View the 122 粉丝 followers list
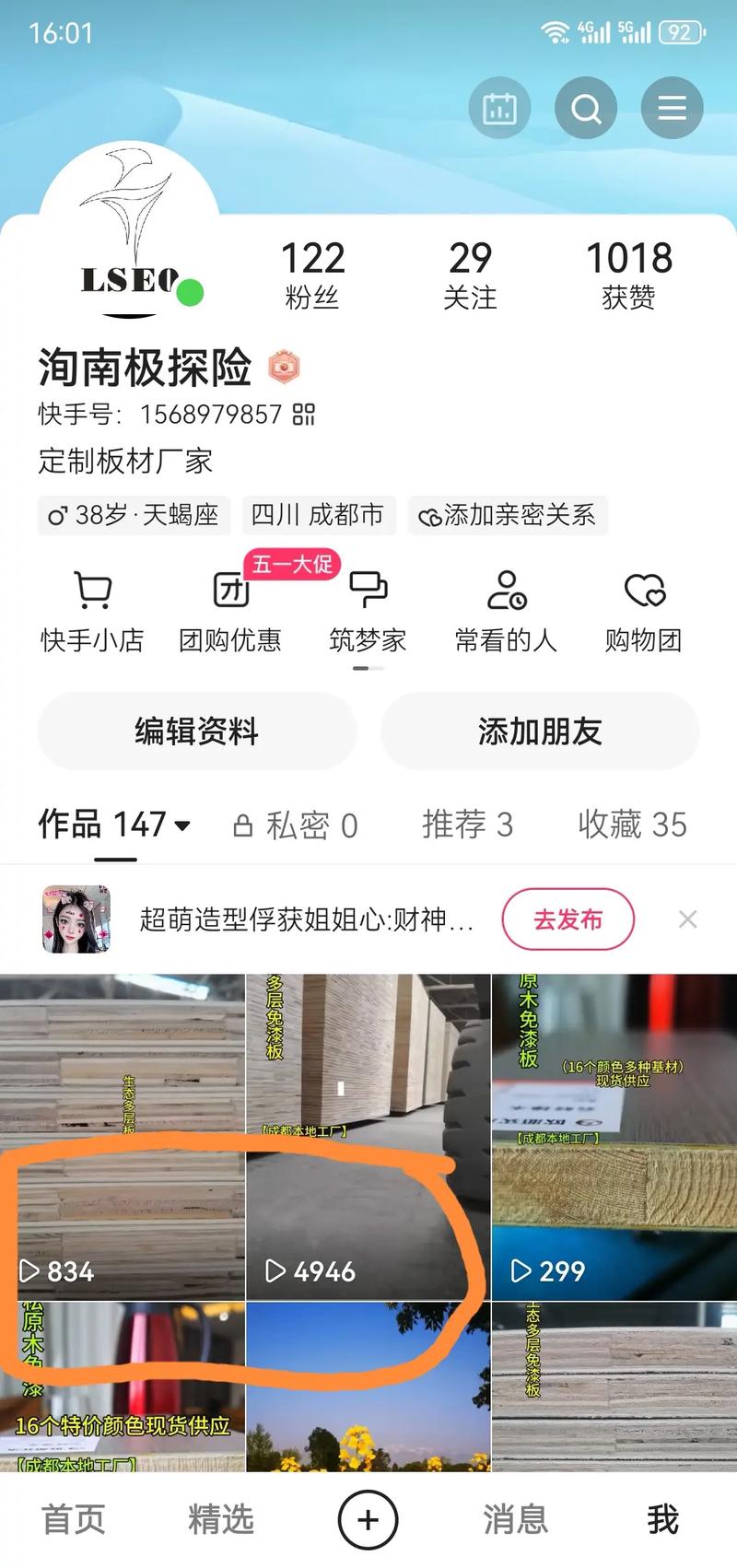 (312, 274)
